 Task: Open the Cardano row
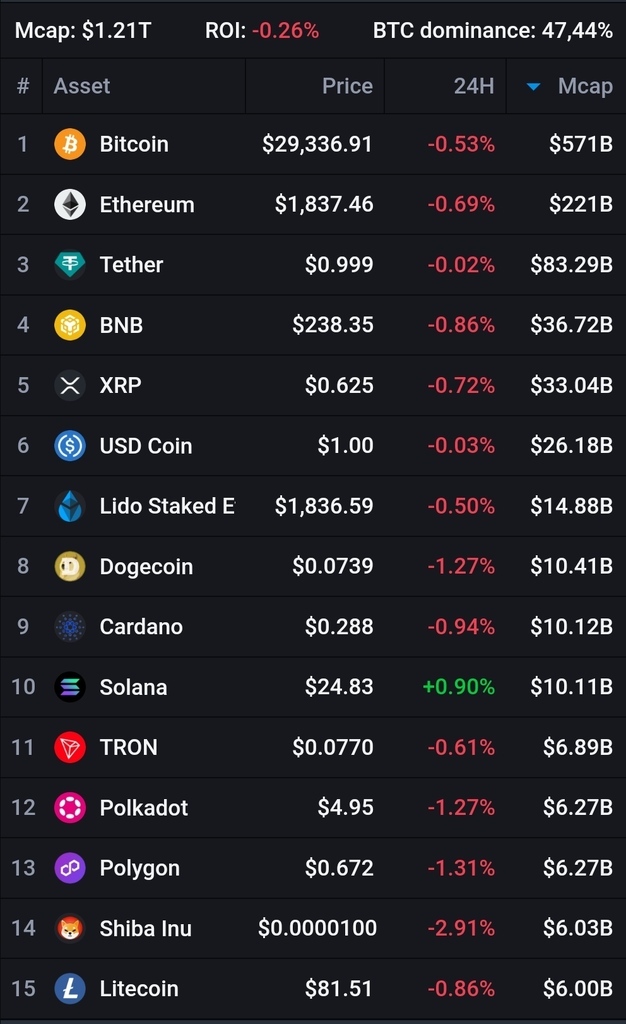click(x=313, y=627)
